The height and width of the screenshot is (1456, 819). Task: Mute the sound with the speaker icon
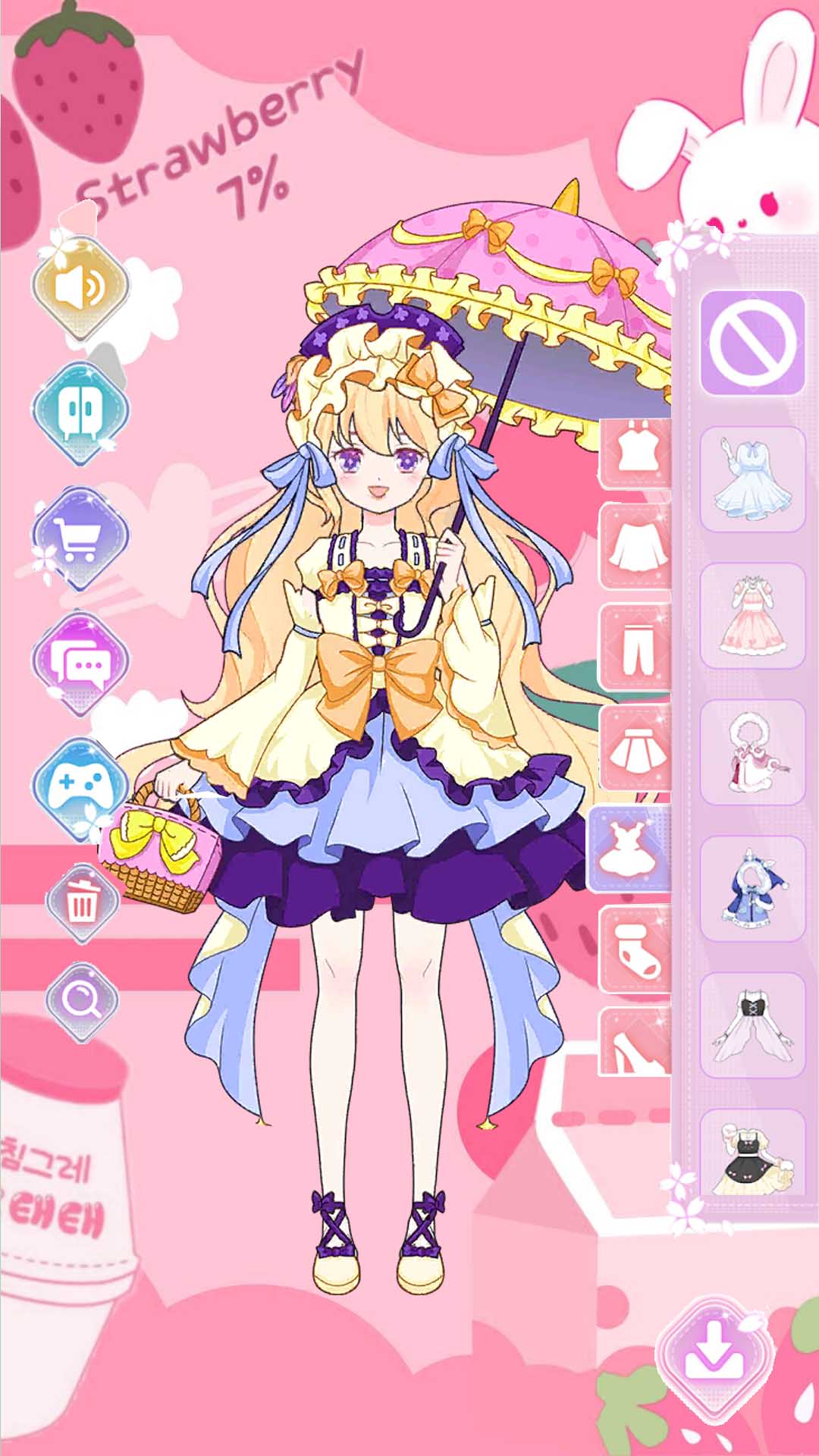[81, 287]
